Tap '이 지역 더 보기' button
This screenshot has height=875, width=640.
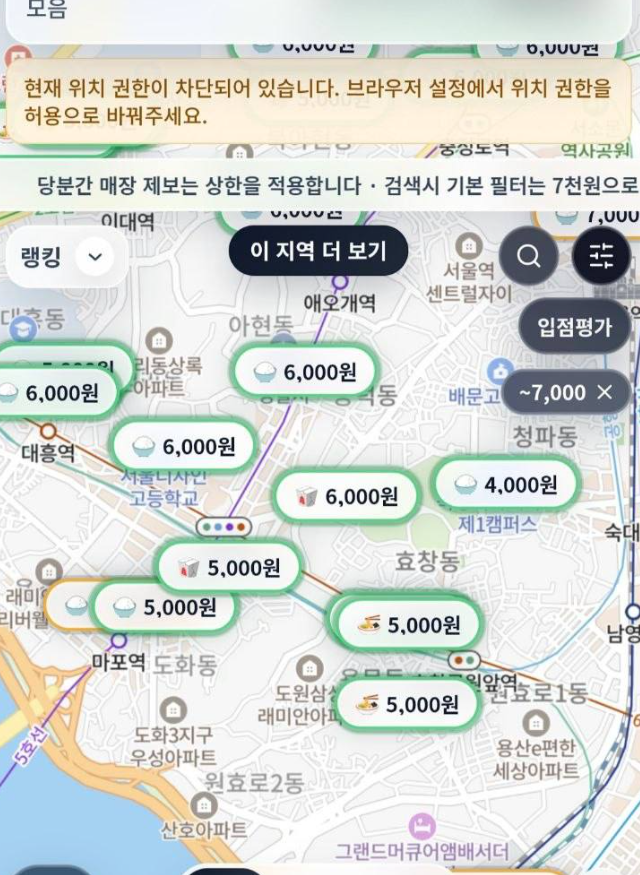pos(316,251)
